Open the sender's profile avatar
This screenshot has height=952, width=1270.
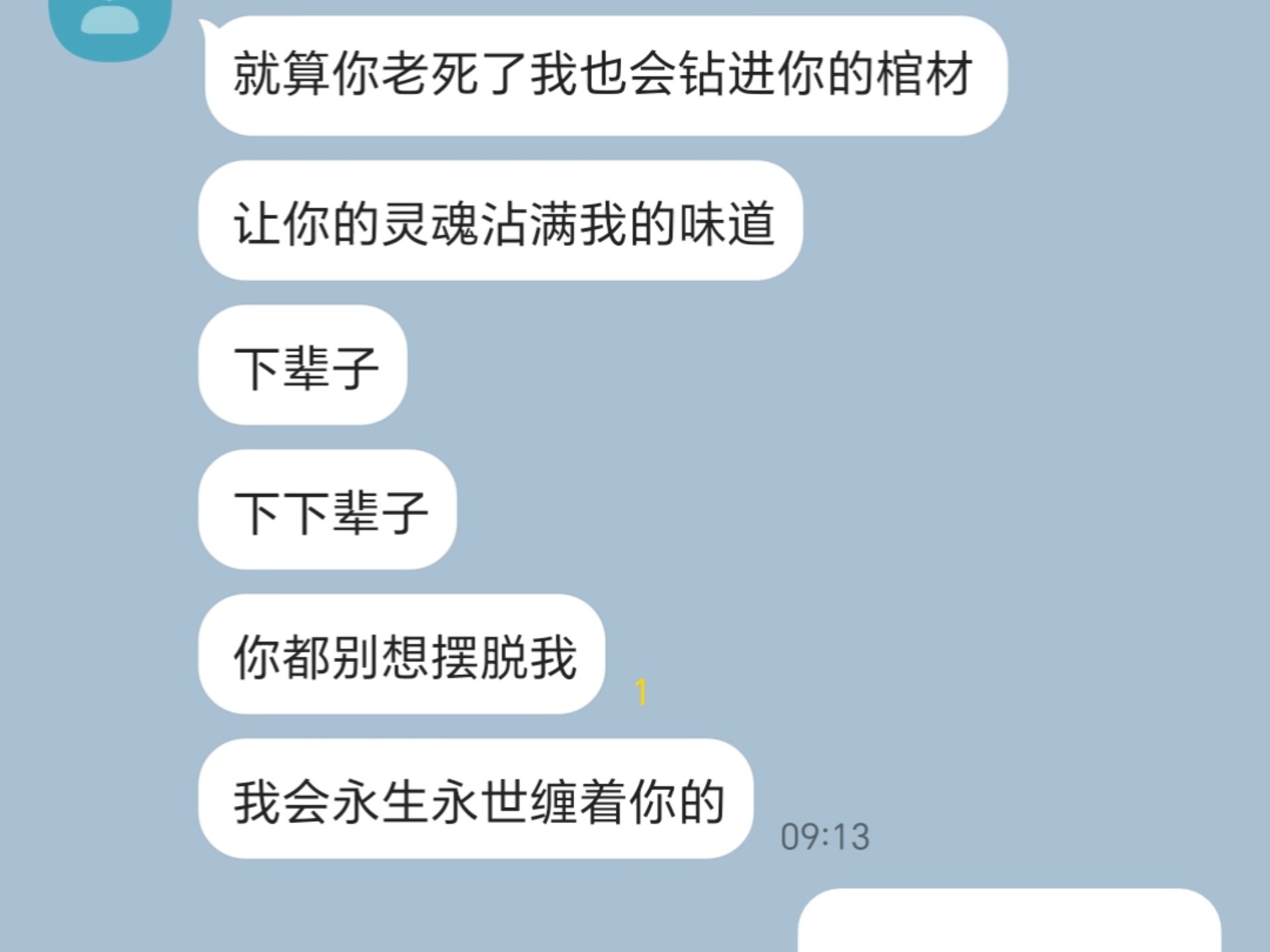coord(110,25)
